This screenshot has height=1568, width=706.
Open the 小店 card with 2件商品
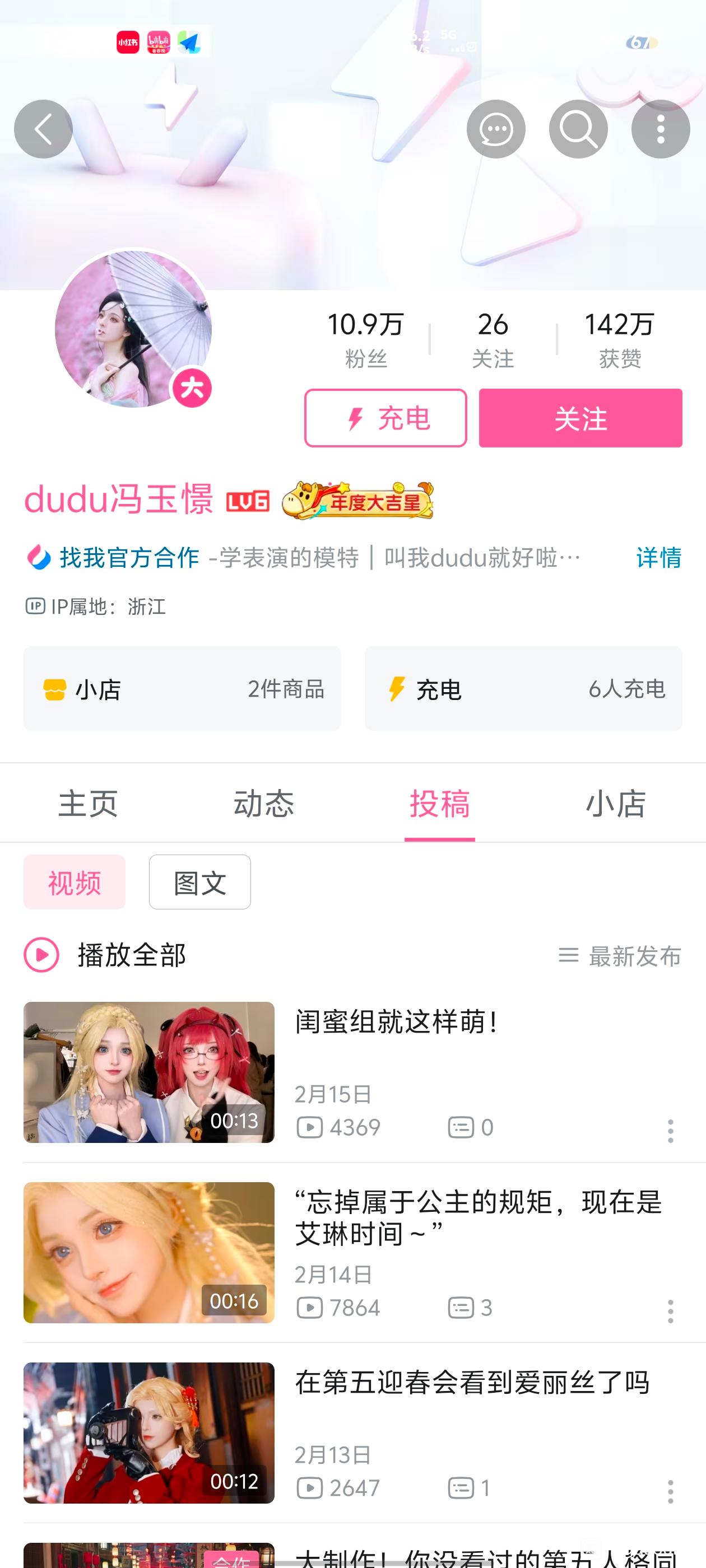pos(182,688)
